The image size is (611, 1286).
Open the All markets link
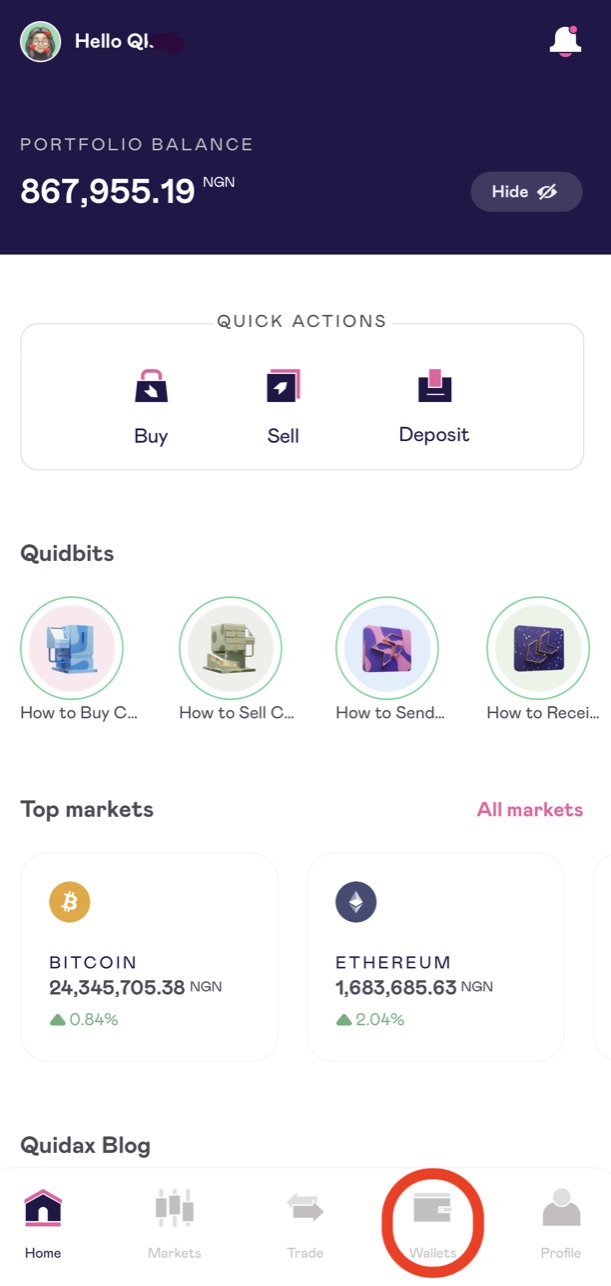click(529, 809)
